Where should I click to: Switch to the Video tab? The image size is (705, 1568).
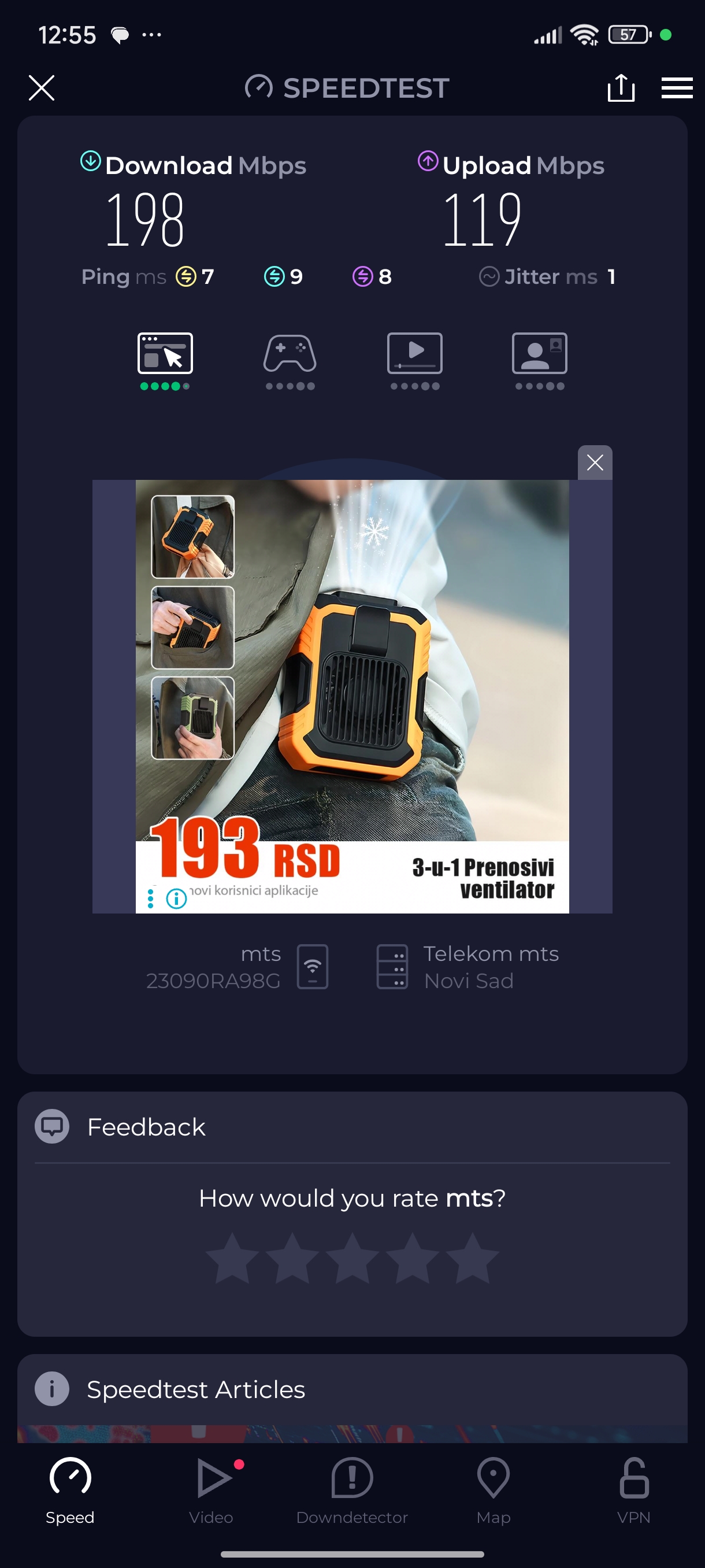[211, 1489]
